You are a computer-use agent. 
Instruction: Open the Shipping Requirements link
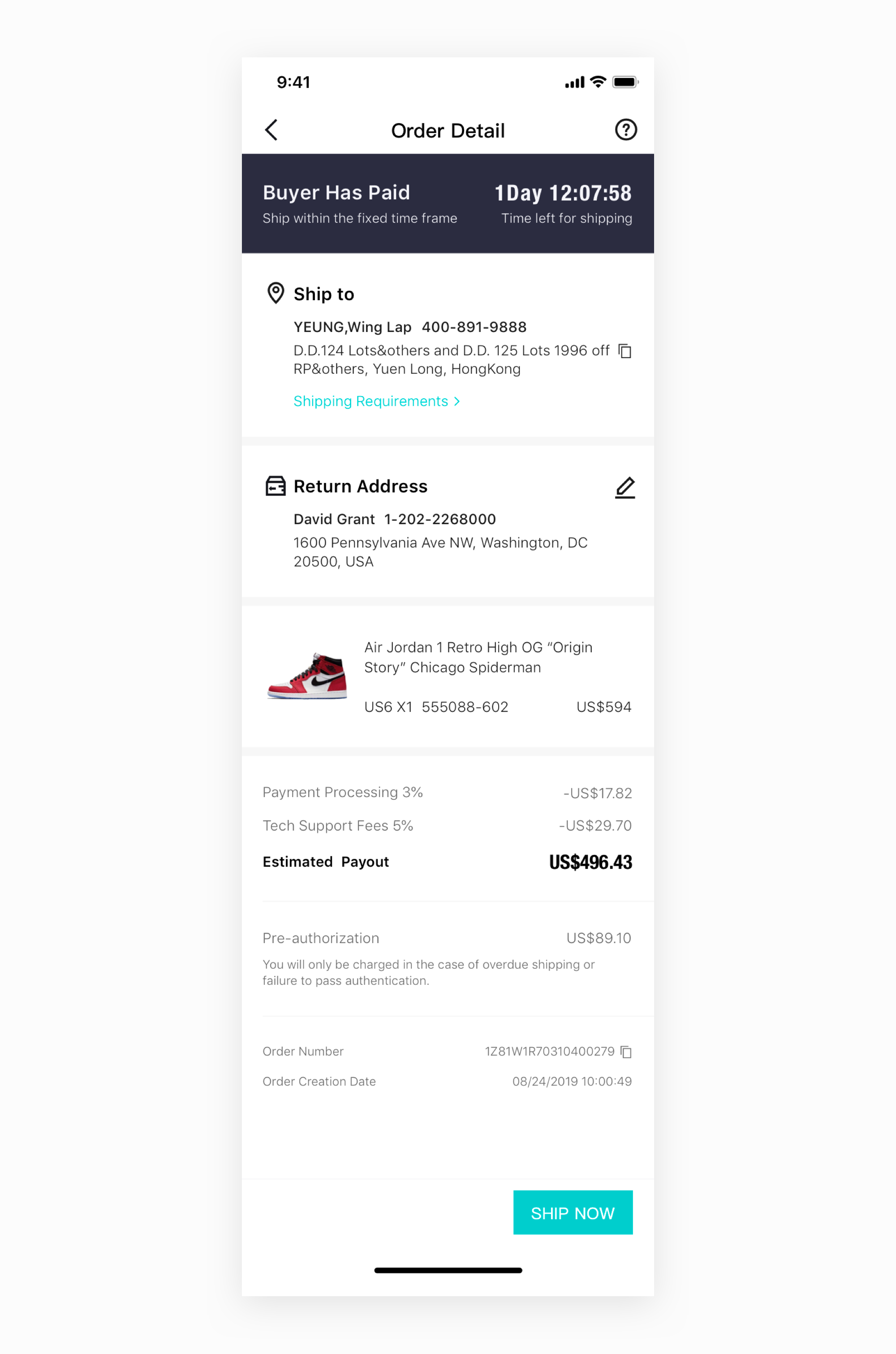coord(376,401)
